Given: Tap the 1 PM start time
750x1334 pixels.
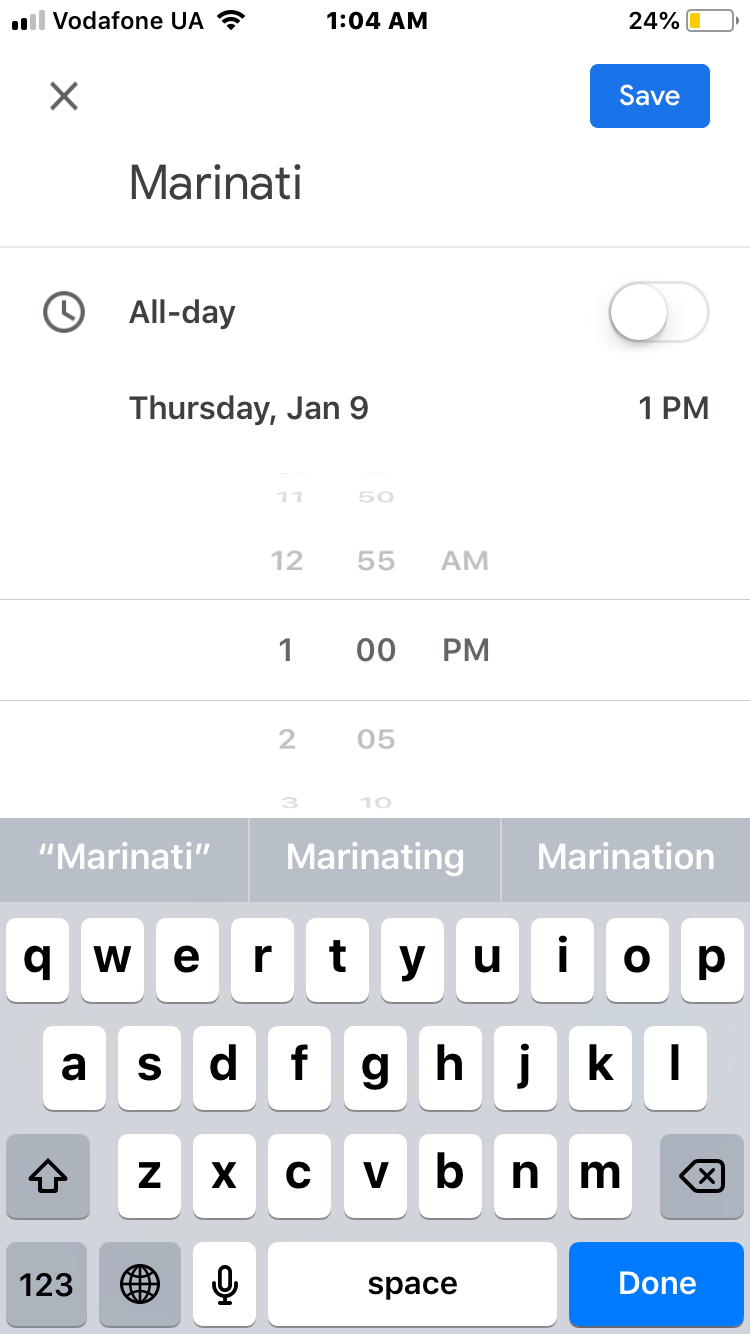Looking at the screenshot, I should click(x=673, y=408).
